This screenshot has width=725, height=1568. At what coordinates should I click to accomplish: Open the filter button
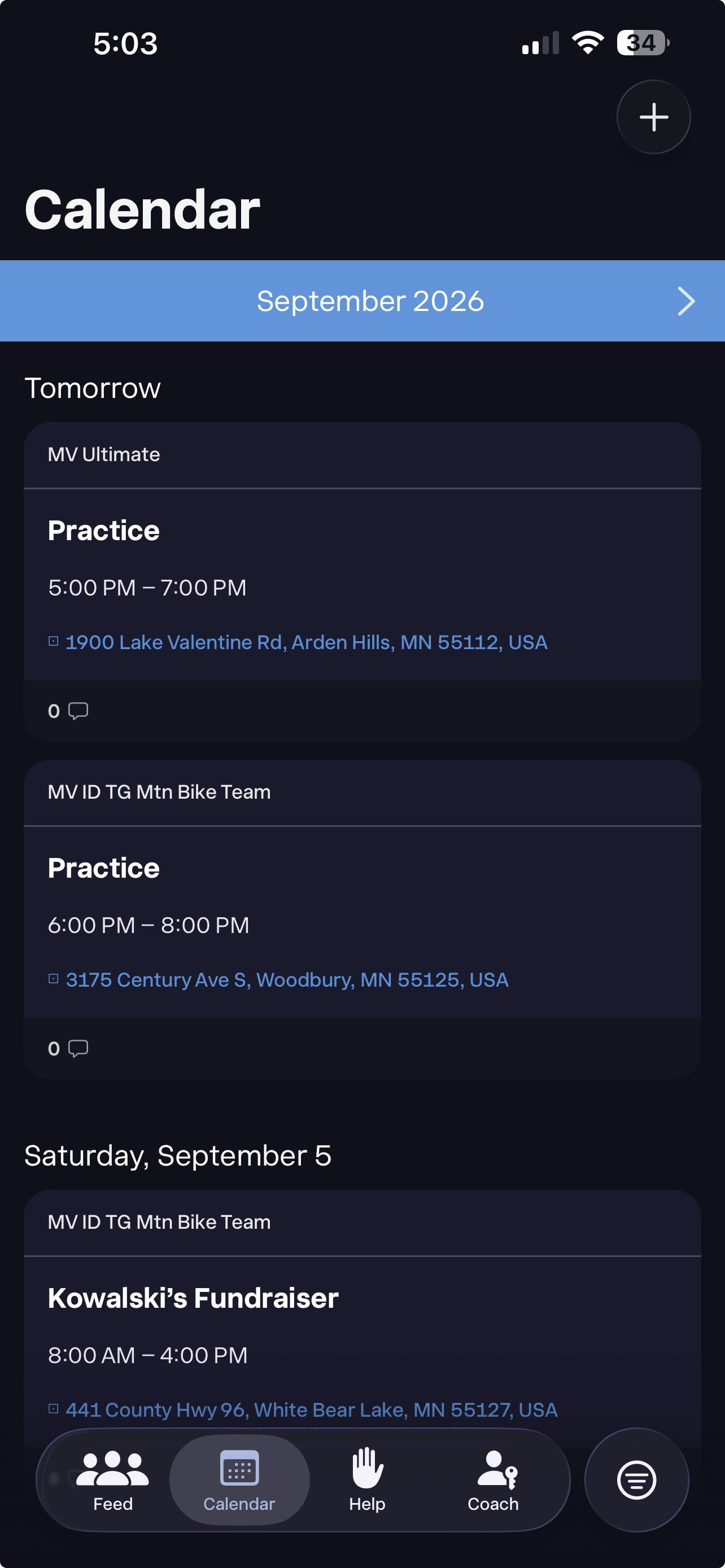tap(637, 1480)
